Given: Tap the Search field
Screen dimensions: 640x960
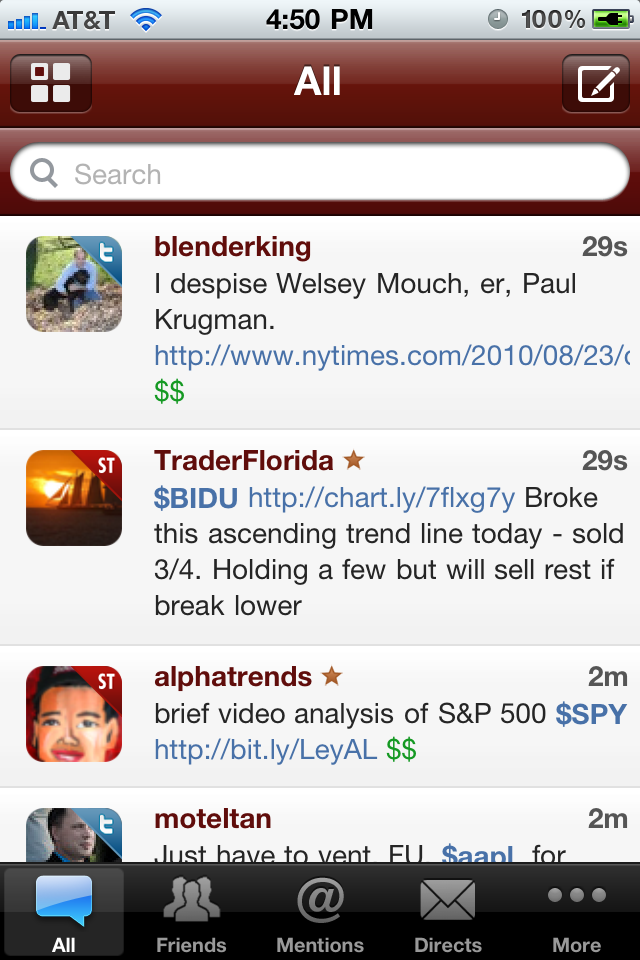Looking at the screenshot, I should coord(320,174).
